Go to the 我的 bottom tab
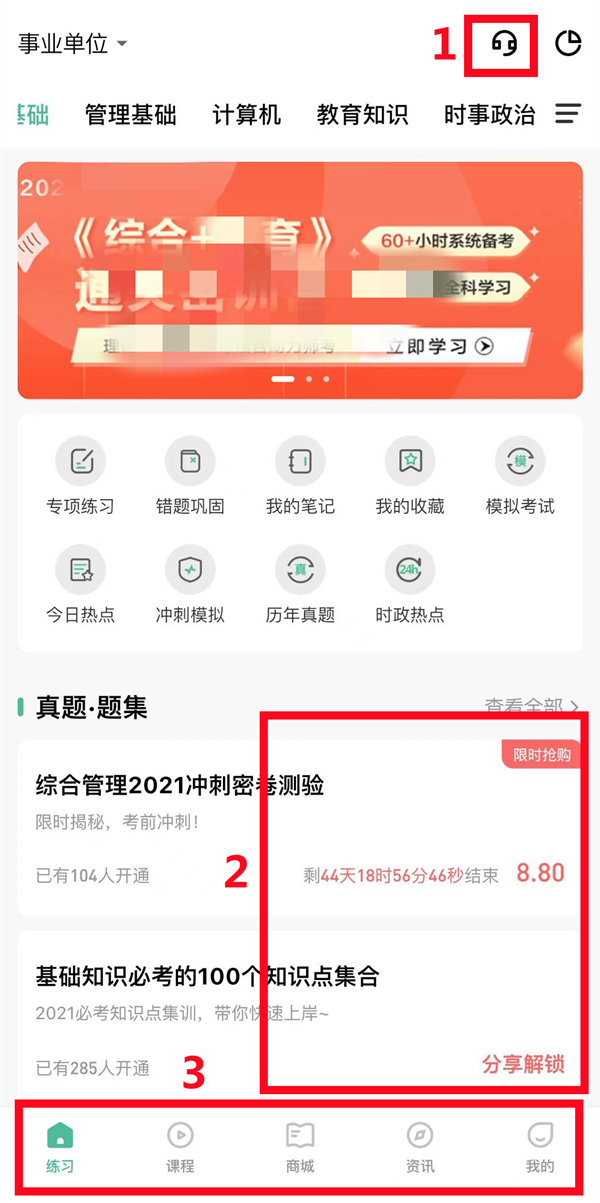Screen dimensions: 600x1203 click(540, 1146)
